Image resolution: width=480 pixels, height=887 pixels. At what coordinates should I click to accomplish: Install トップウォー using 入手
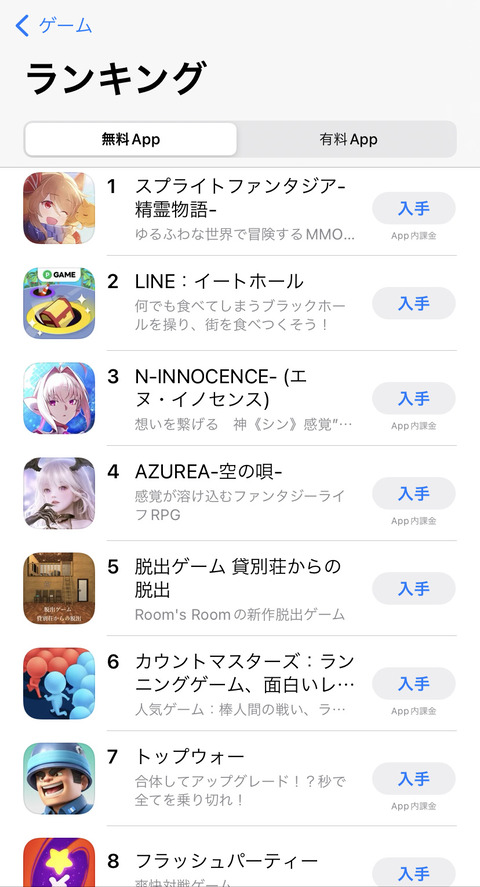point(413,778)
